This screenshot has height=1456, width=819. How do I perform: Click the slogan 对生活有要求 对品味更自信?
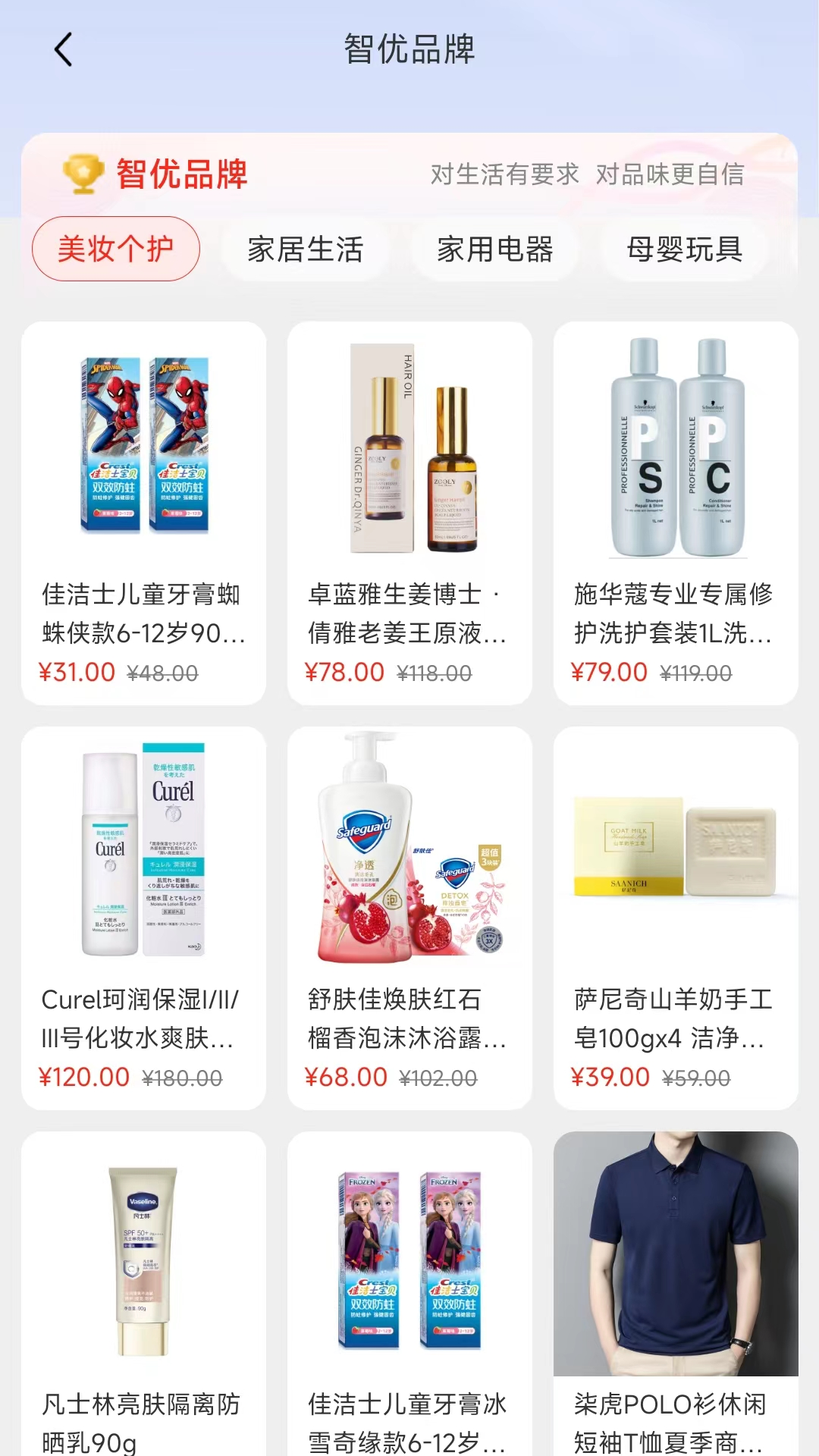tap(588, 174)
